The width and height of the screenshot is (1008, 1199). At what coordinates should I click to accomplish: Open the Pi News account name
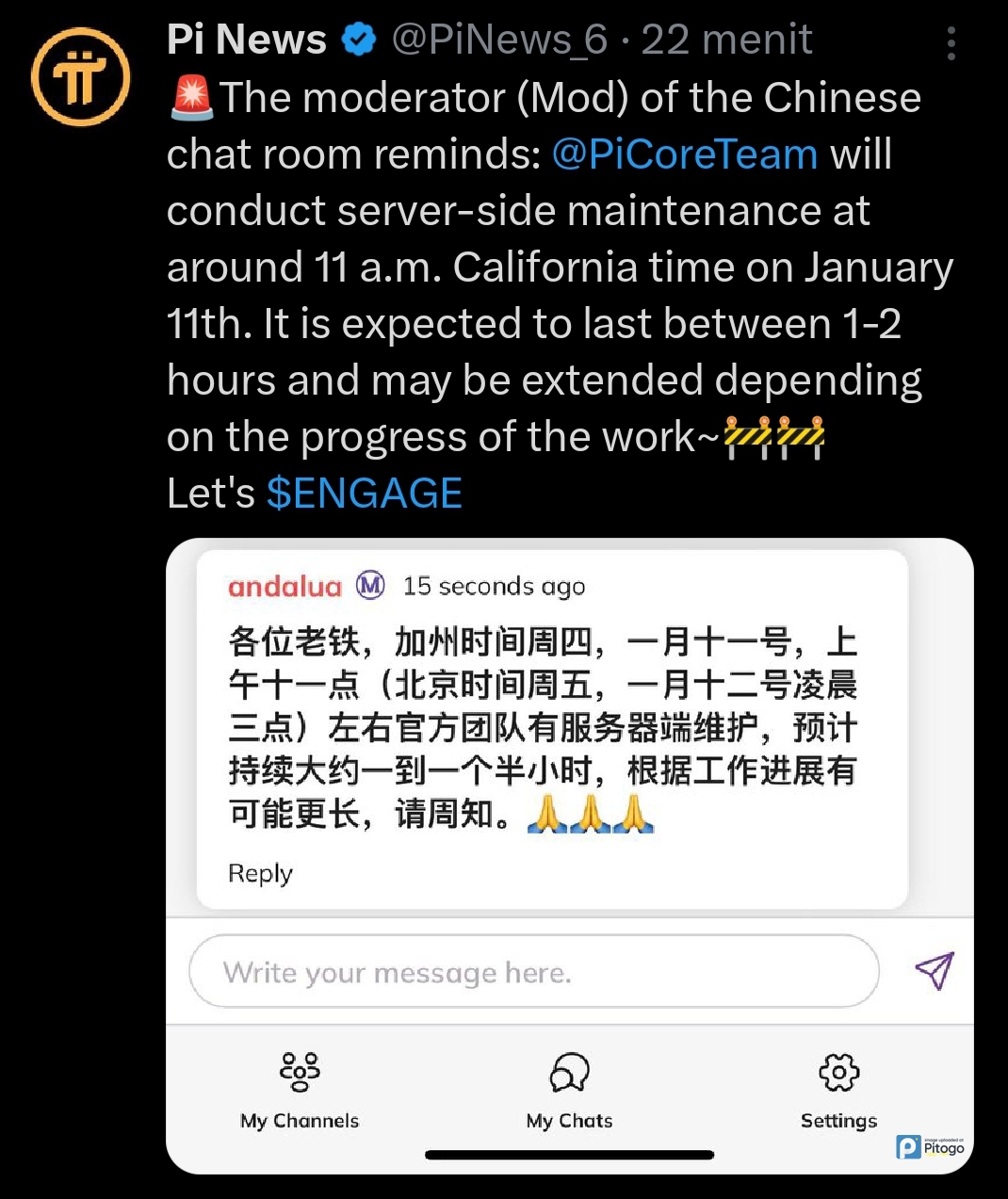(x=247, y=40)
